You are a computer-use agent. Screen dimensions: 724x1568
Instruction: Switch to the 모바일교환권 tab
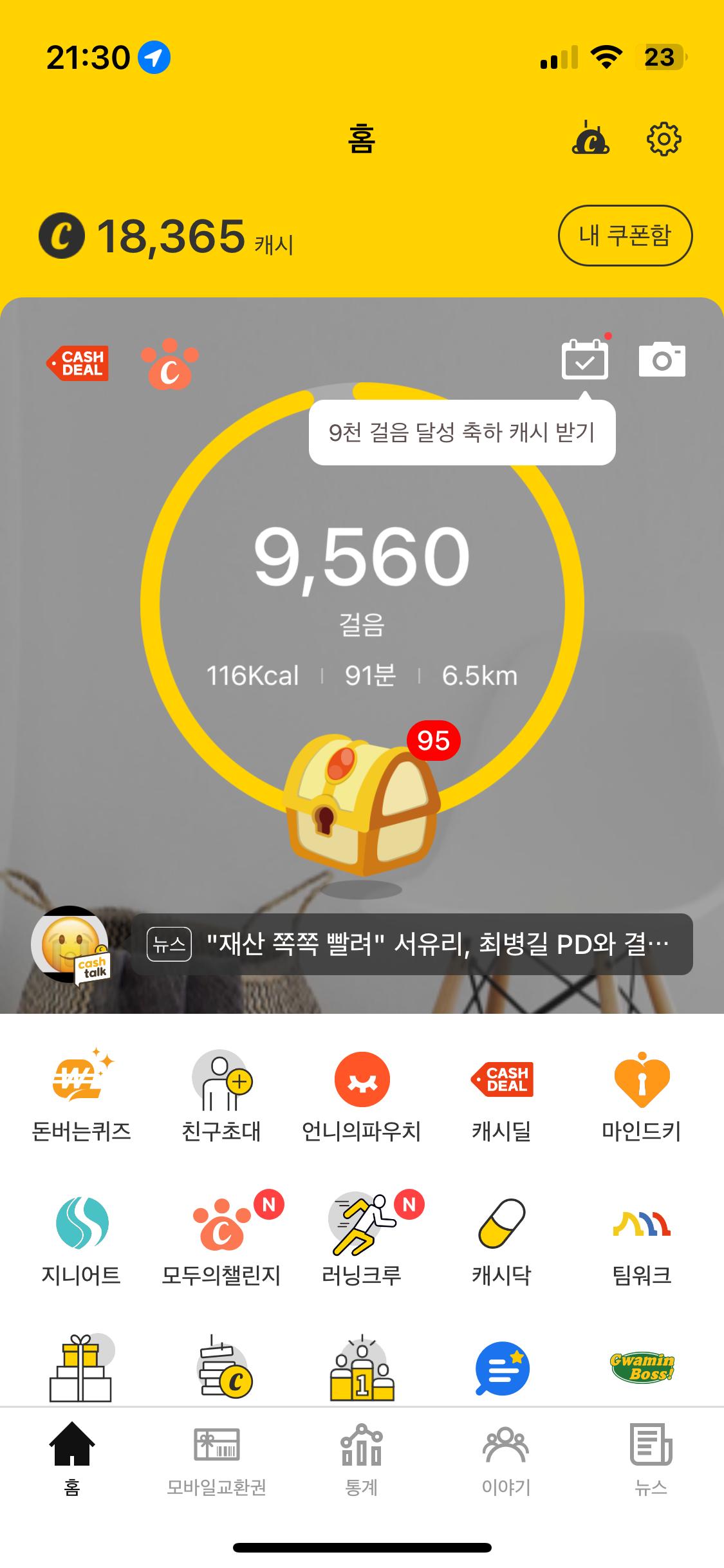click(217, 1459)
